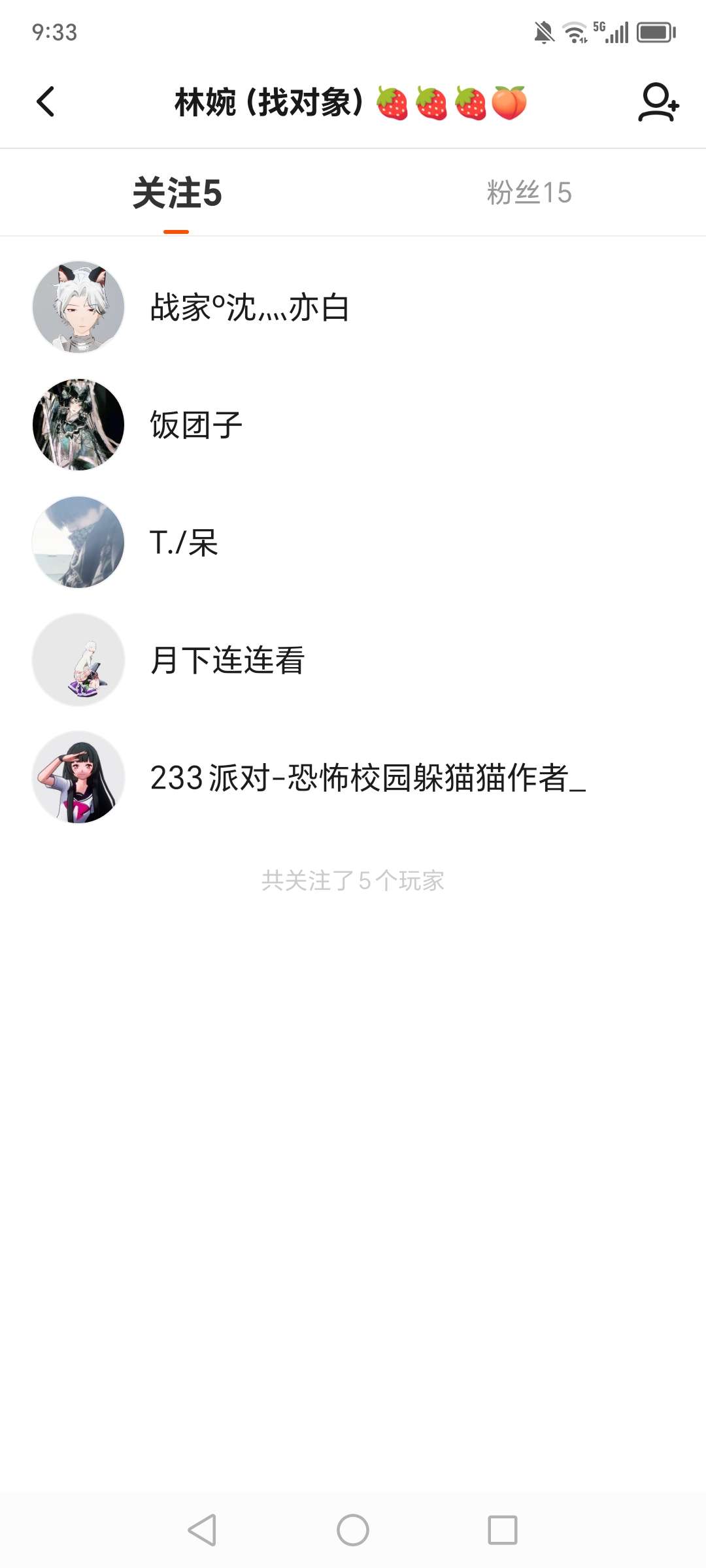Open 月下连连看 from the following list
The width and height of the screenshot is (706, 1568).
click(227, 661)
